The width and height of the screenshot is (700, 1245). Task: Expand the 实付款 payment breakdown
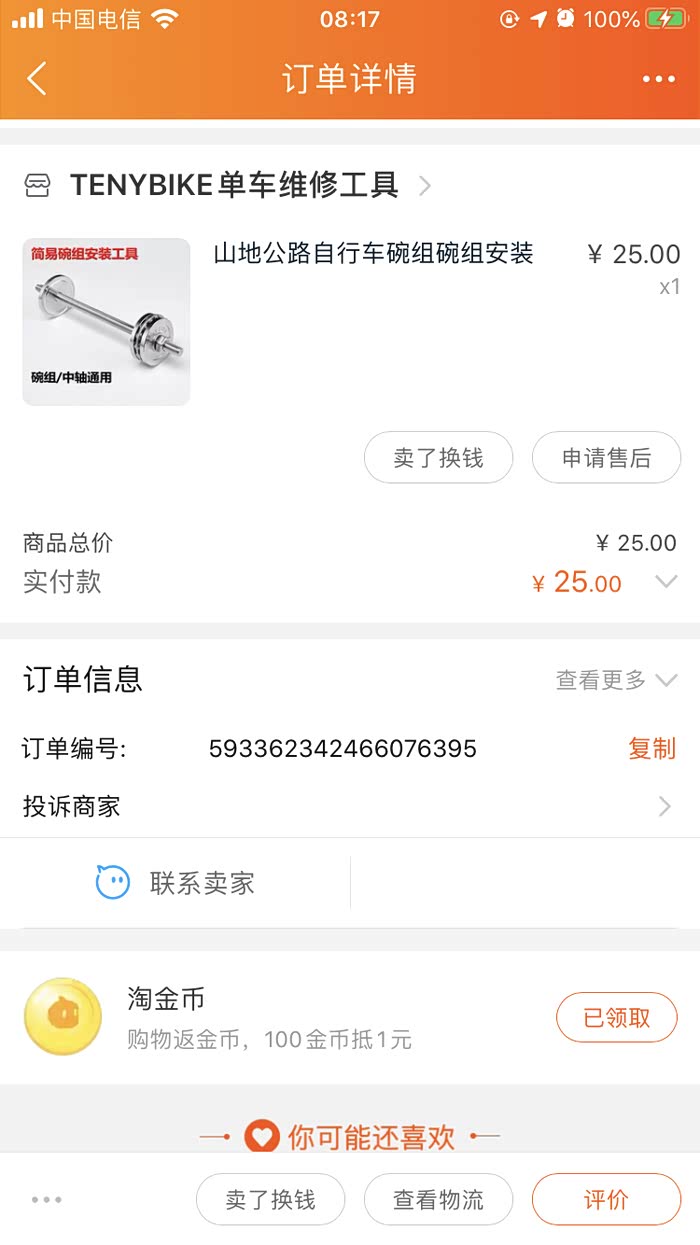click(x=666, y=582)
